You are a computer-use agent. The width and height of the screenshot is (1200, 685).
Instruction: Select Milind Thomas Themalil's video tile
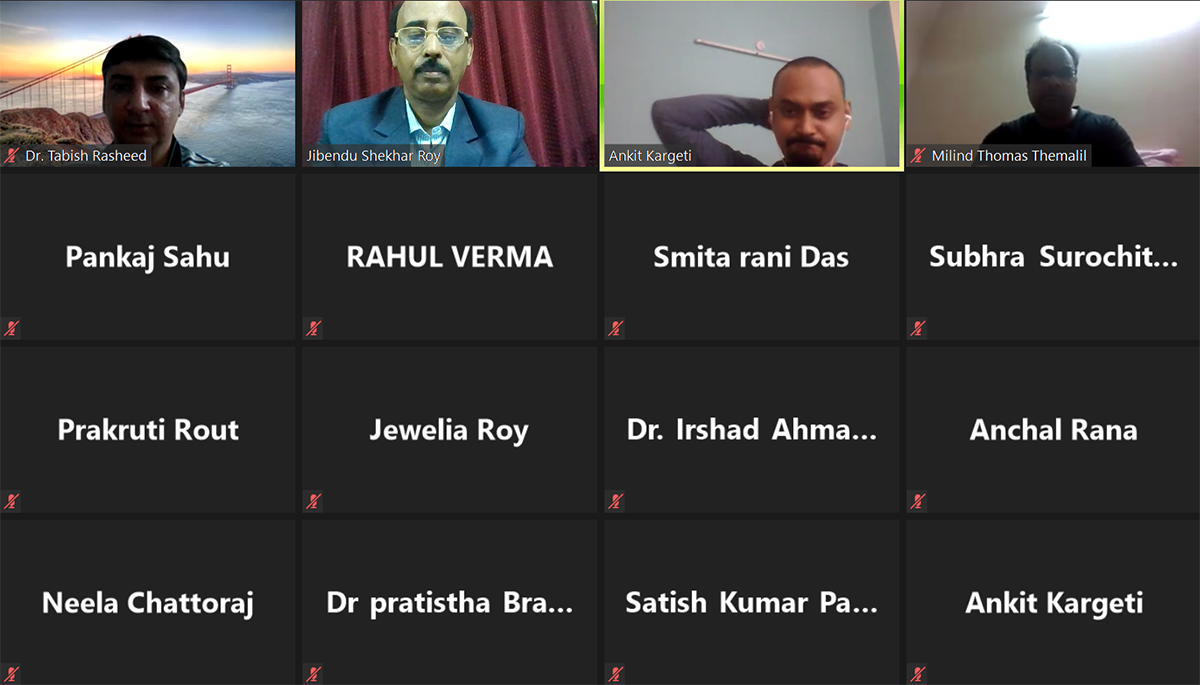(x=1052, y=83)
